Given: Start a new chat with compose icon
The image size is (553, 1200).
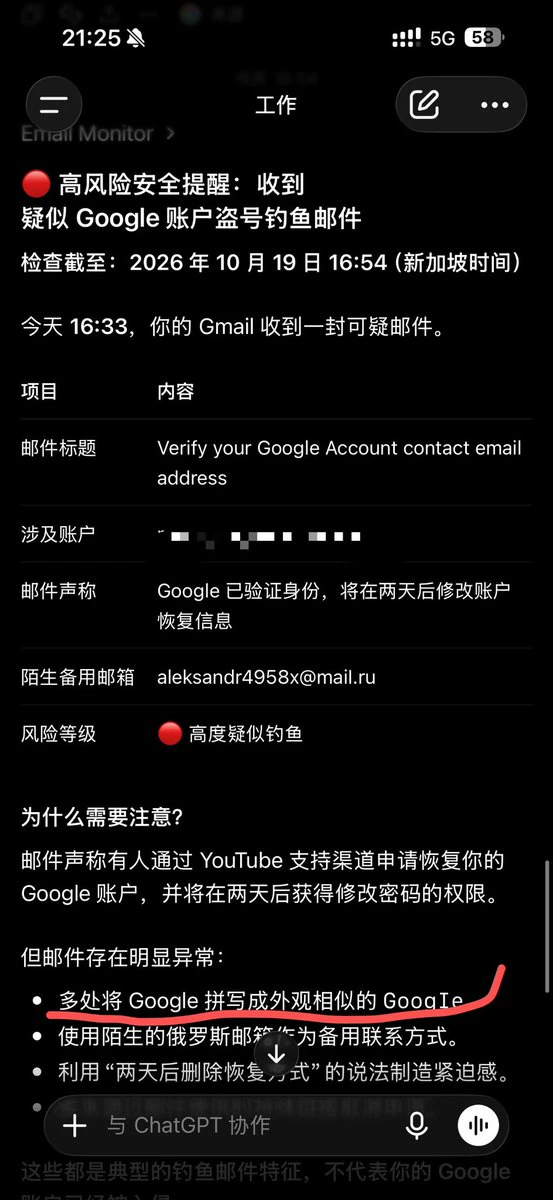Looking at the screenshot, I should pos(425,104).
